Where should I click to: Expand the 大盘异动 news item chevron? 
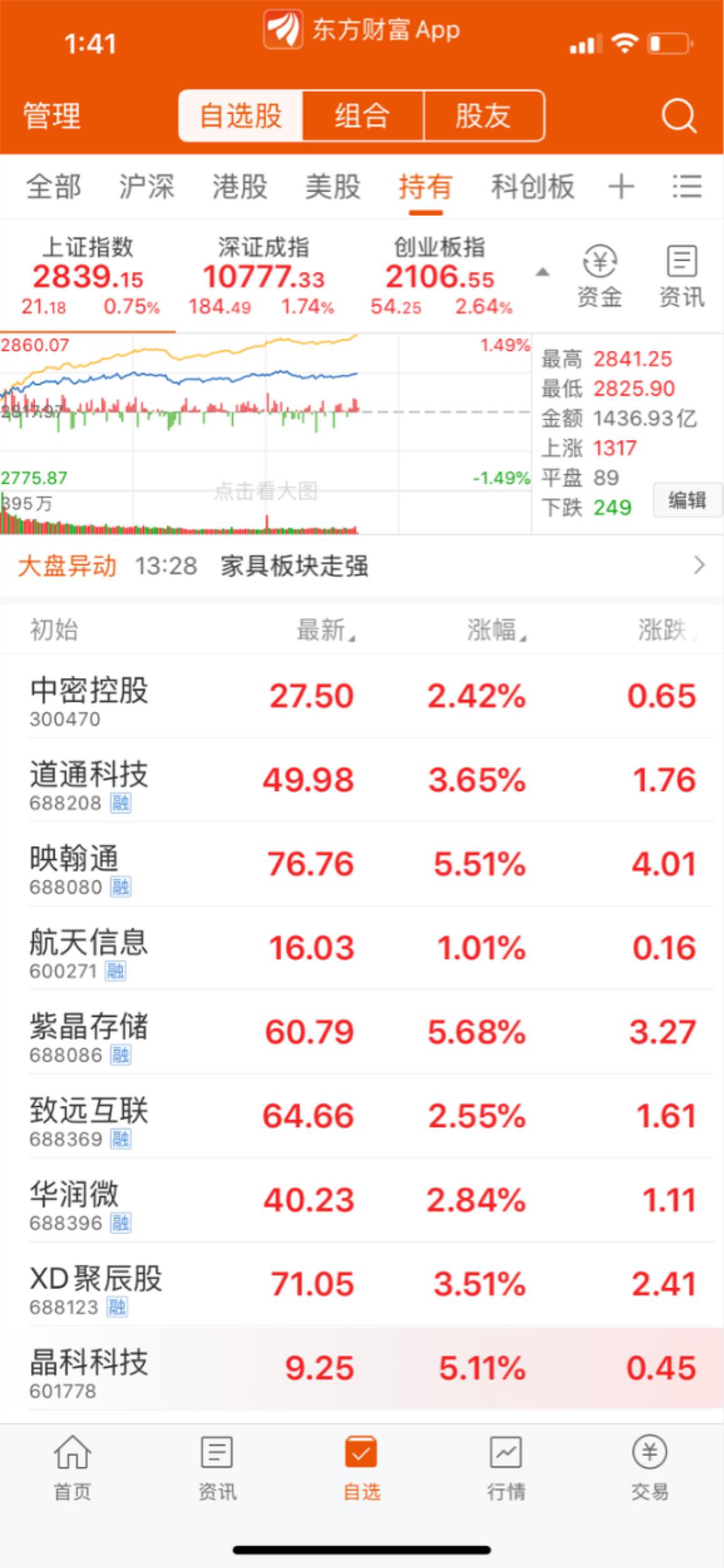point(700,566)
